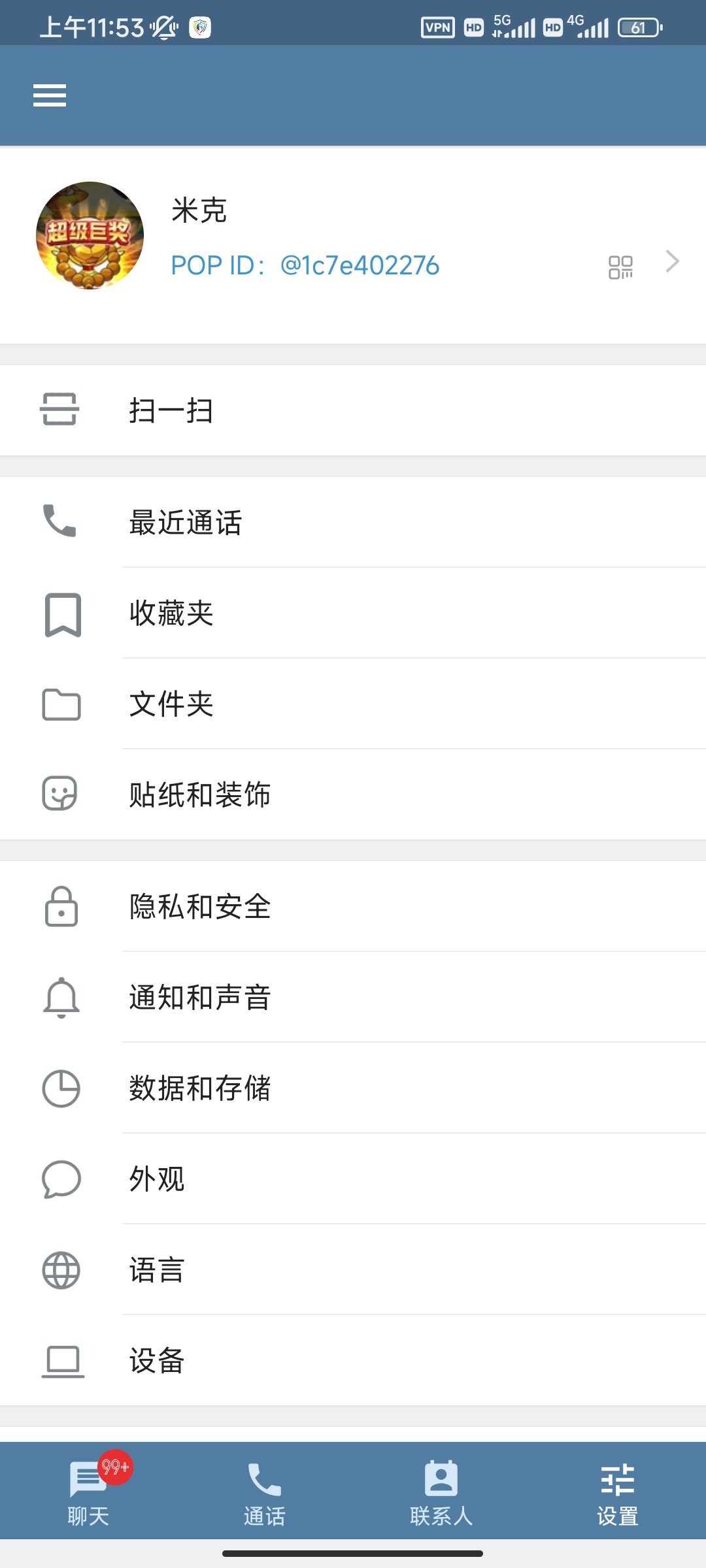Tap the profile avatar picture
This screenshot has width=706, height=1568.
[x=90, y=235]
